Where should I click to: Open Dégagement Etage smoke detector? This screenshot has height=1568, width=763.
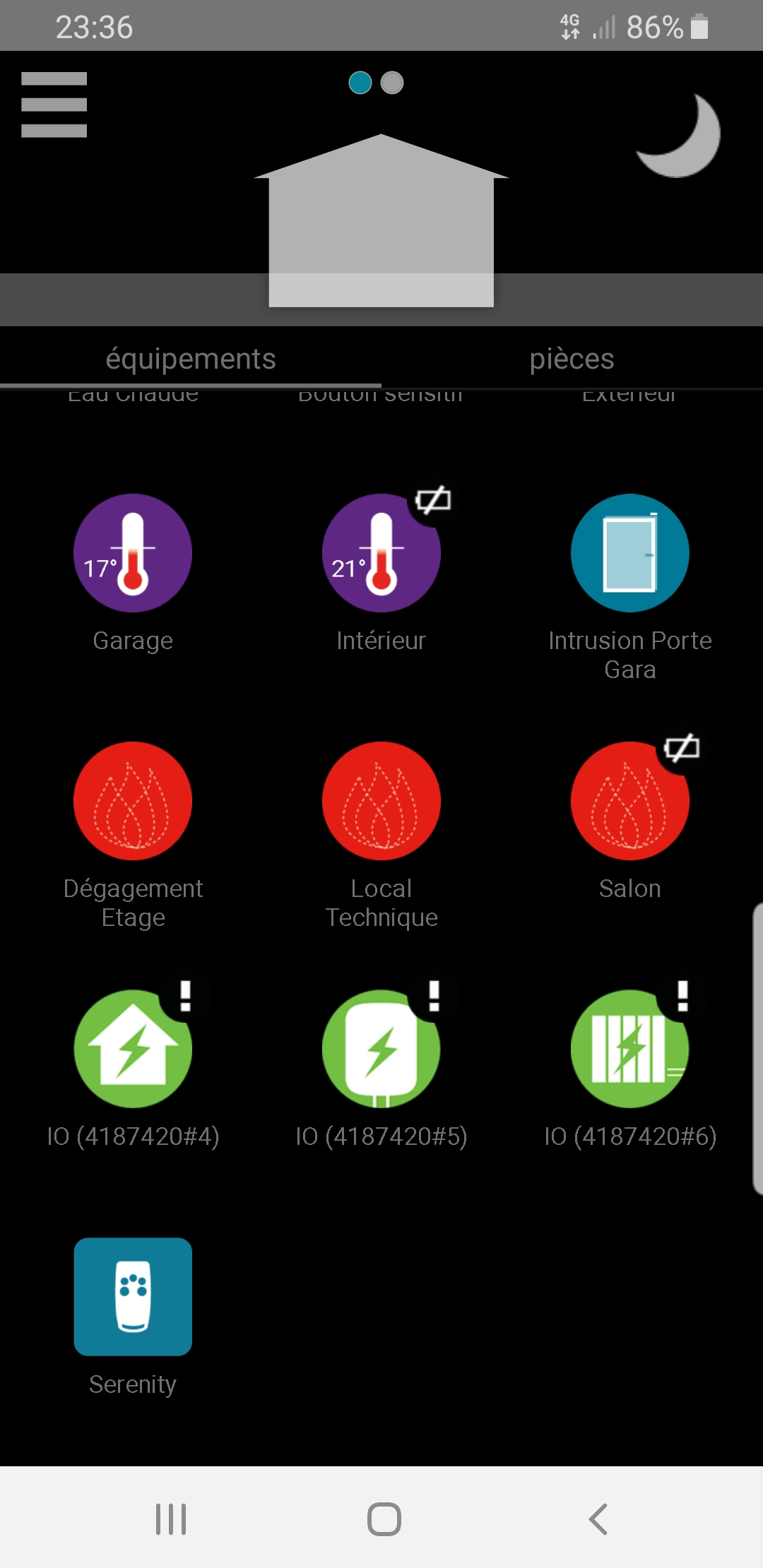coord(133,801)
